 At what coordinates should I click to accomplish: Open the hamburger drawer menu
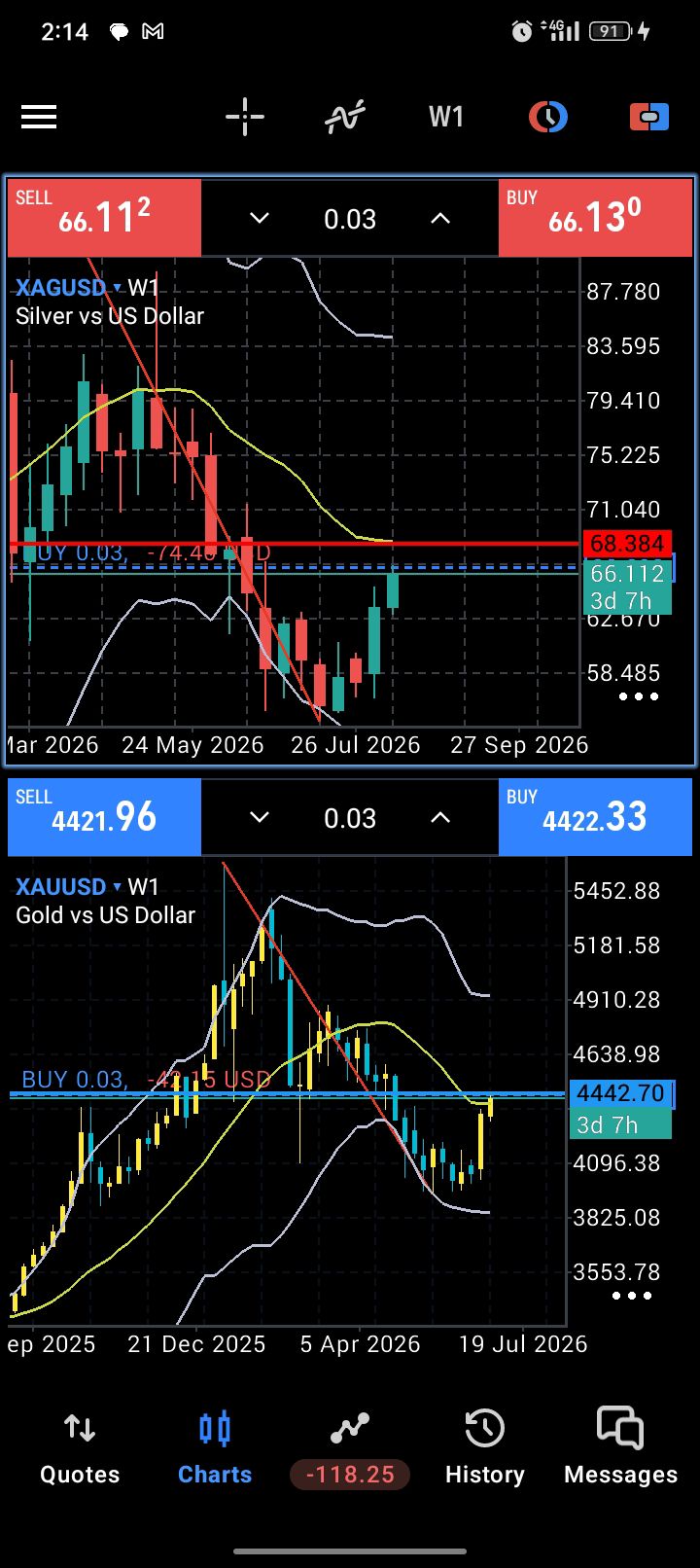(x=39, y=118)
